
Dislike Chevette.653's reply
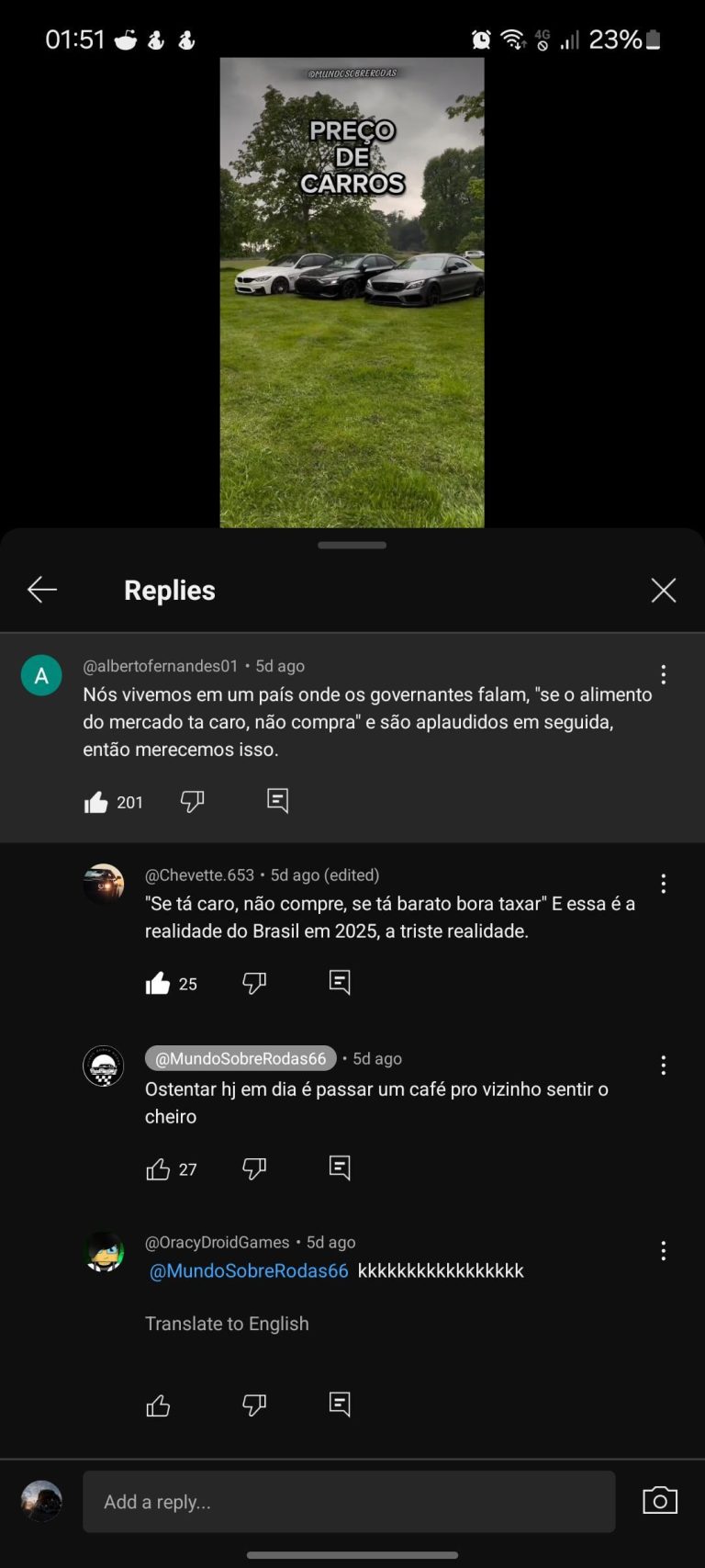[x=254, y=983]
